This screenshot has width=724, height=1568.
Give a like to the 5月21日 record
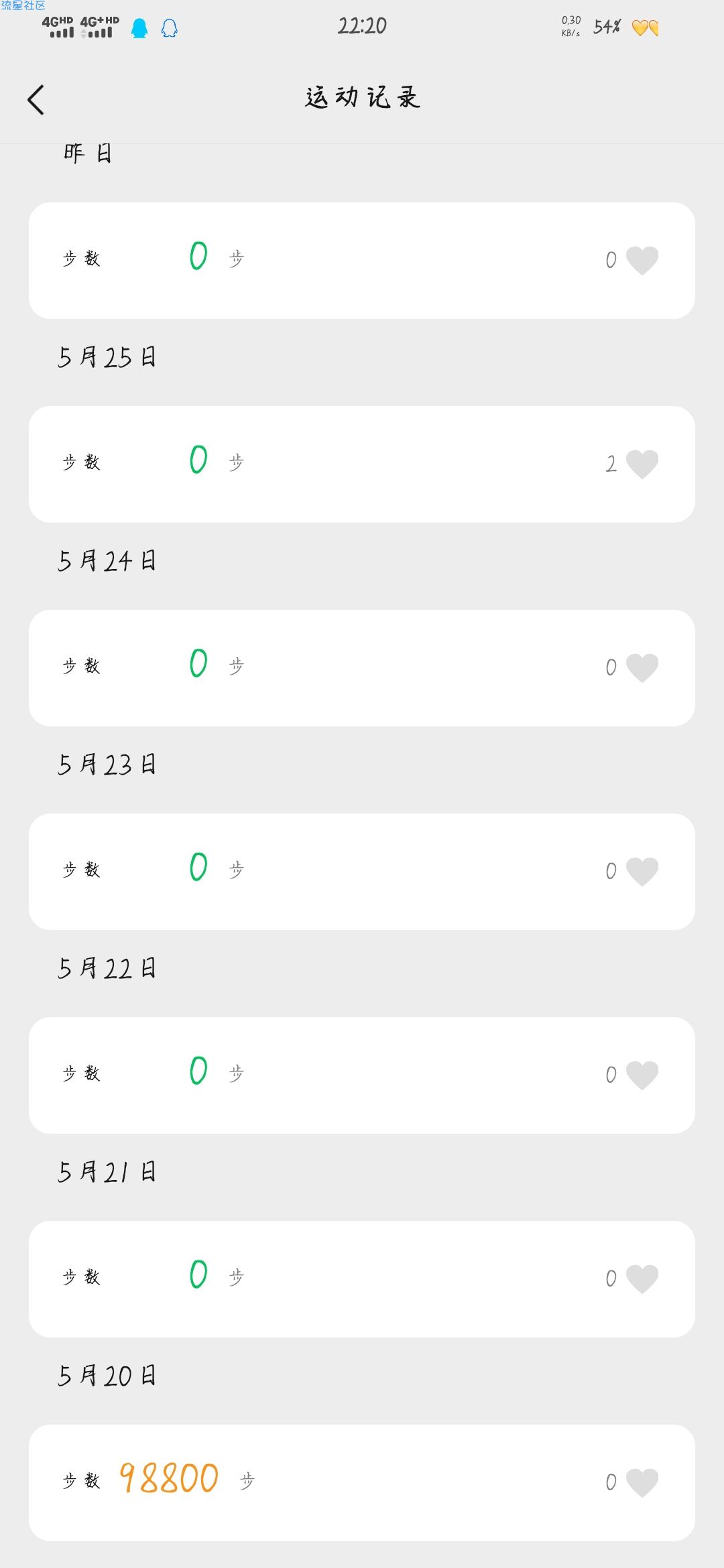tap(642, 1279)
